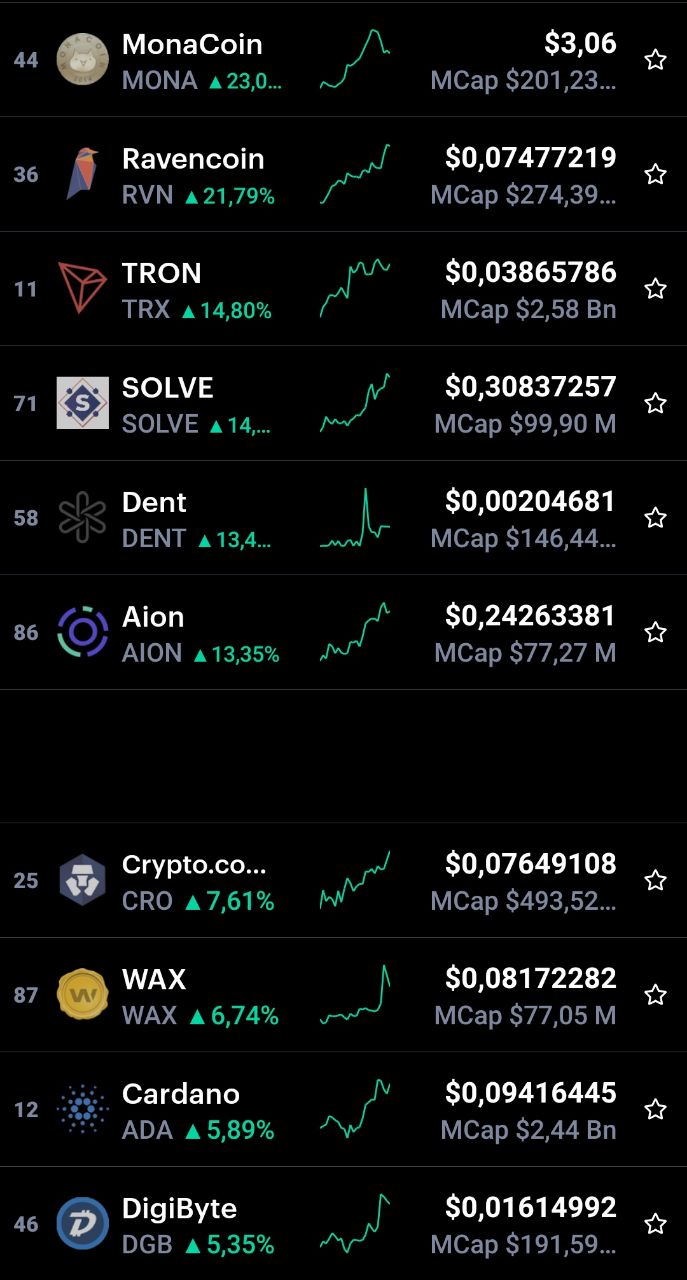687x1280 pixels.
Task: View the SOLVE coin entry
Action: [x=343, y=403]
